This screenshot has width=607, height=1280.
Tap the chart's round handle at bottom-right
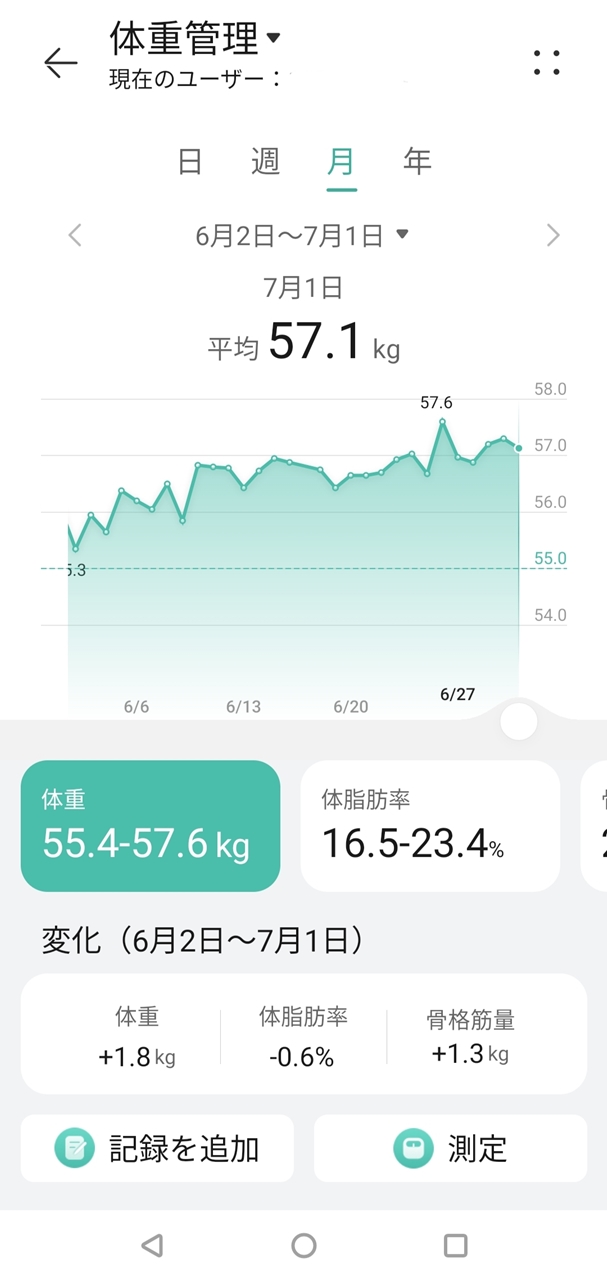[518, 721]
